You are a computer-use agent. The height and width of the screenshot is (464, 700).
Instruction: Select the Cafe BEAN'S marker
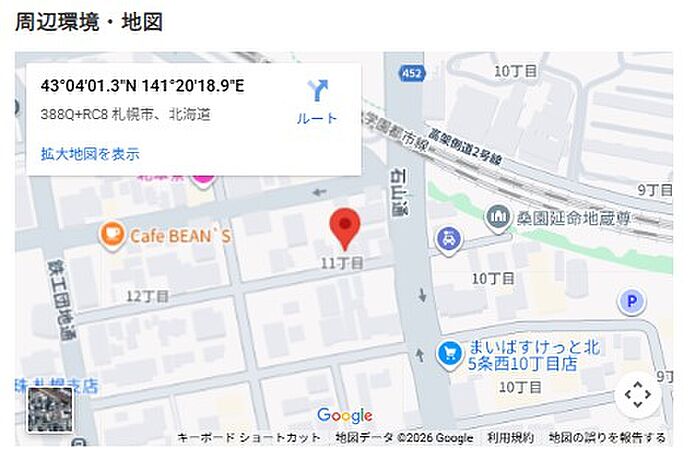point(112,235)
